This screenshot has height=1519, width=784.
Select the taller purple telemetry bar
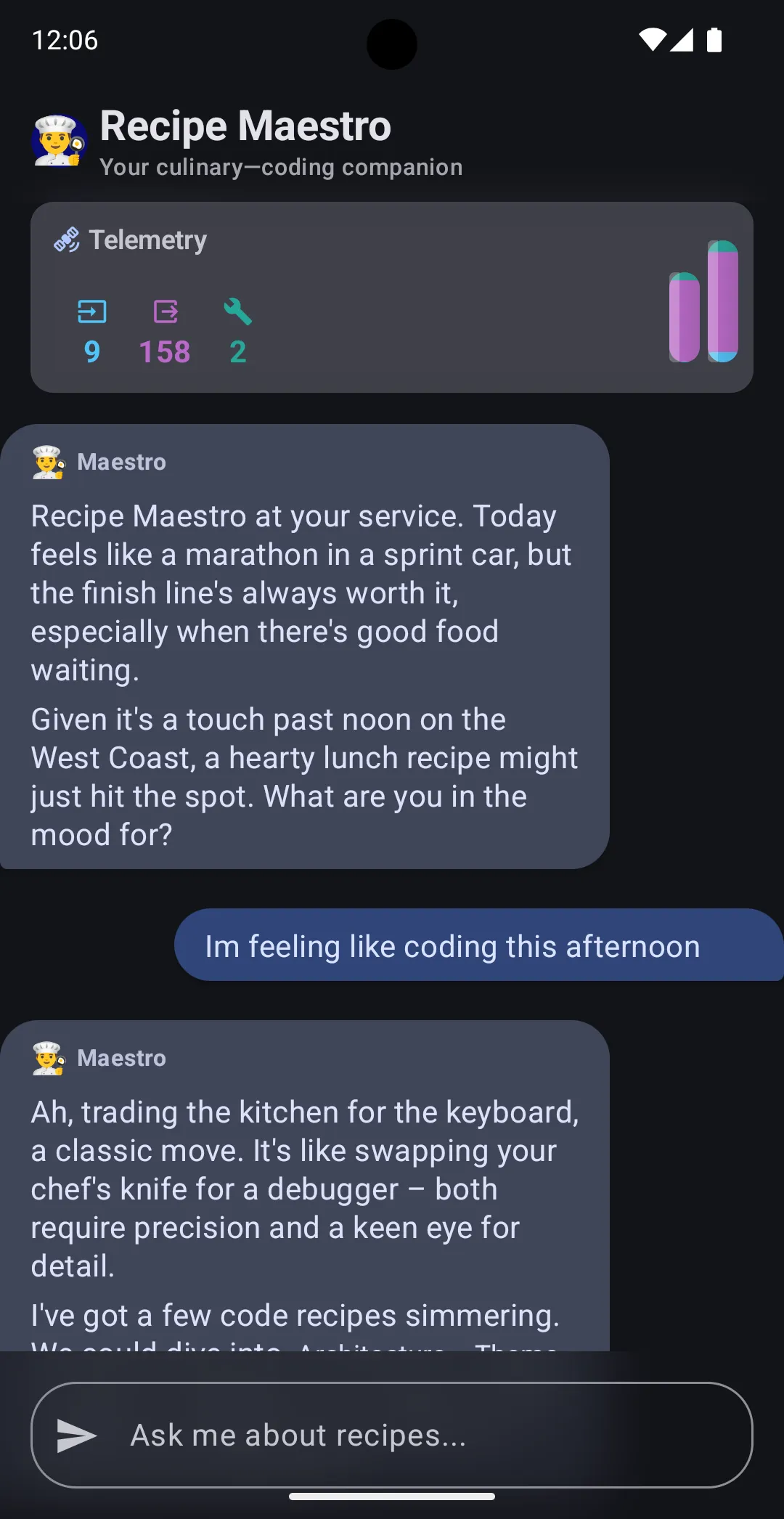click(x=722, y=301)
